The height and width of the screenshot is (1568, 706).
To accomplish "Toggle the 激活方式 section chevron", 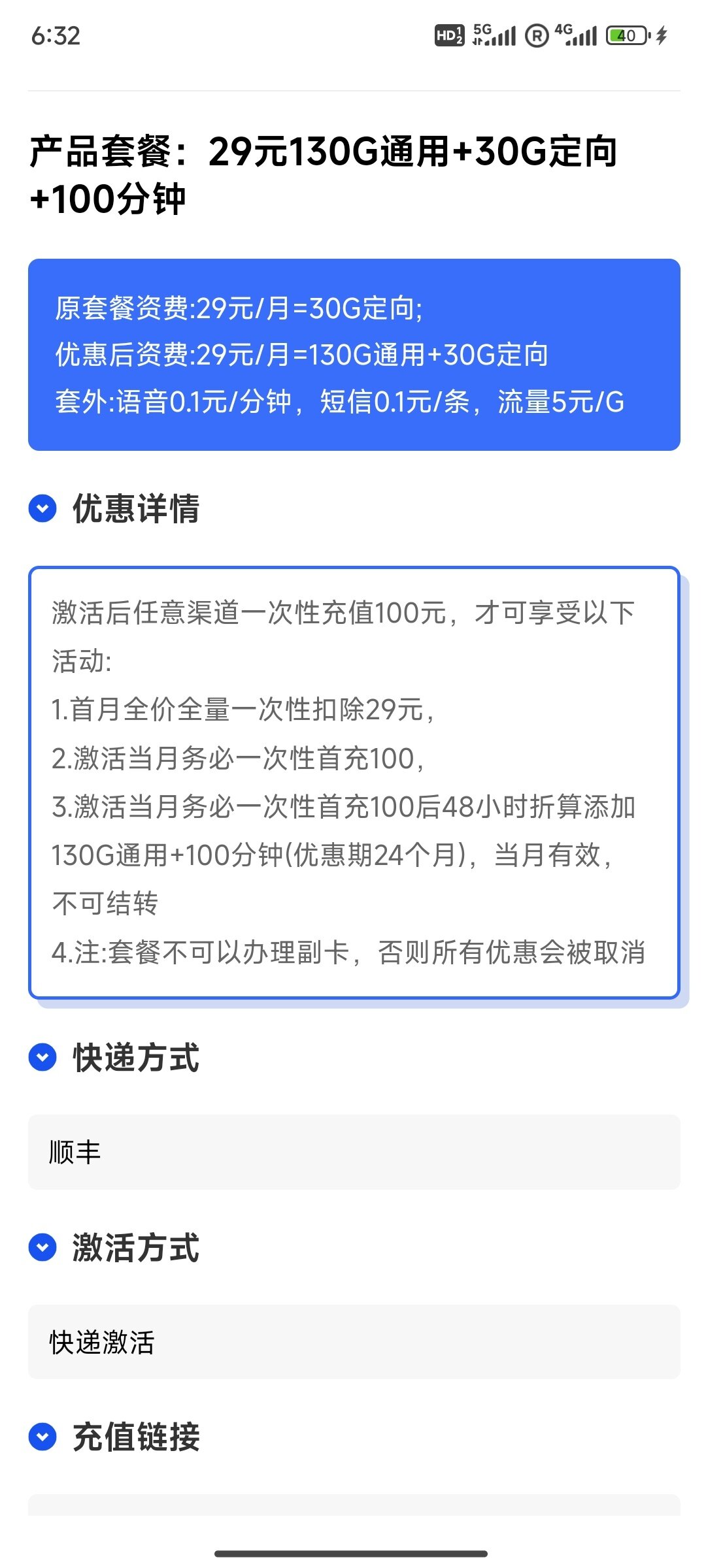I will (x=42, y=1247).
